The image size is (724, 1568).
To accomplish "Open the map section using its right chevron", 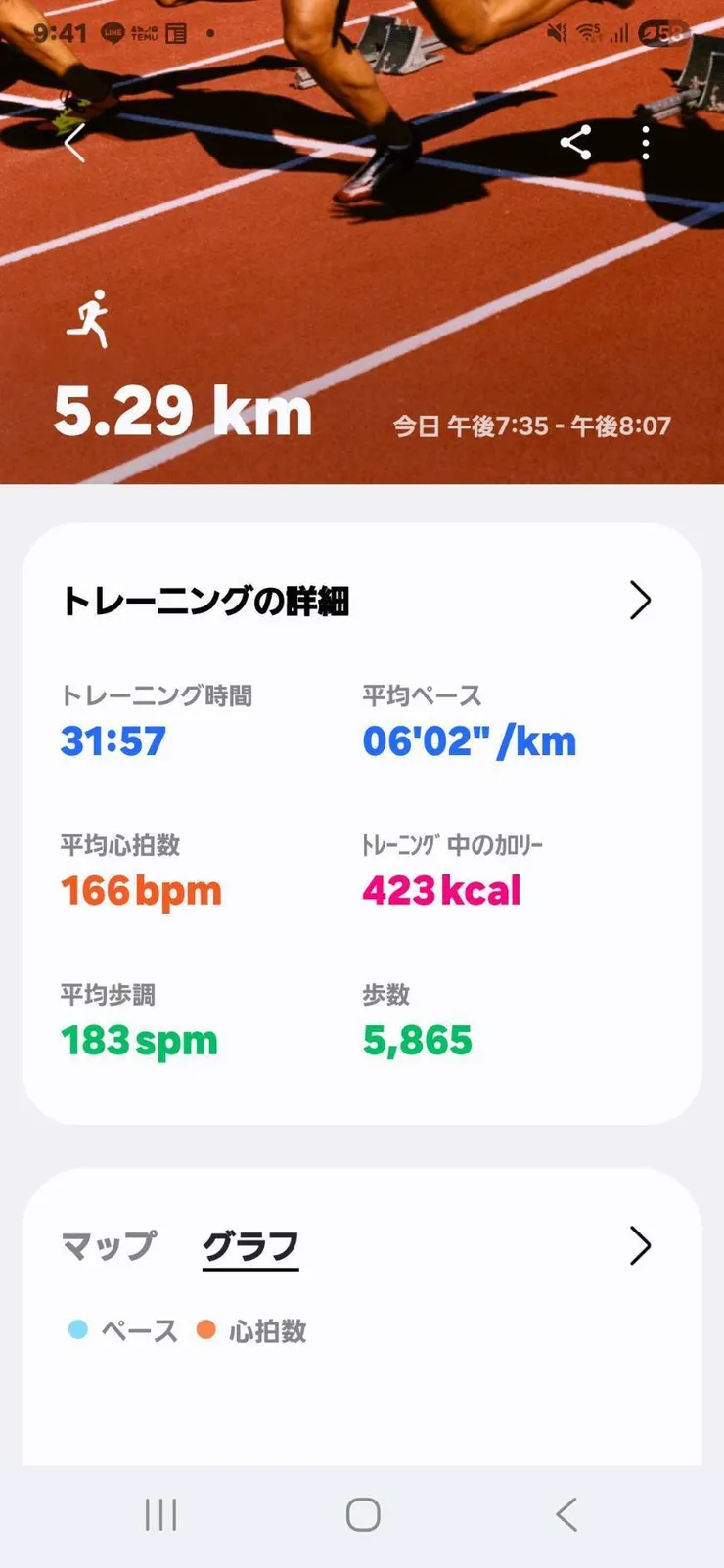I will point(641,1246).
